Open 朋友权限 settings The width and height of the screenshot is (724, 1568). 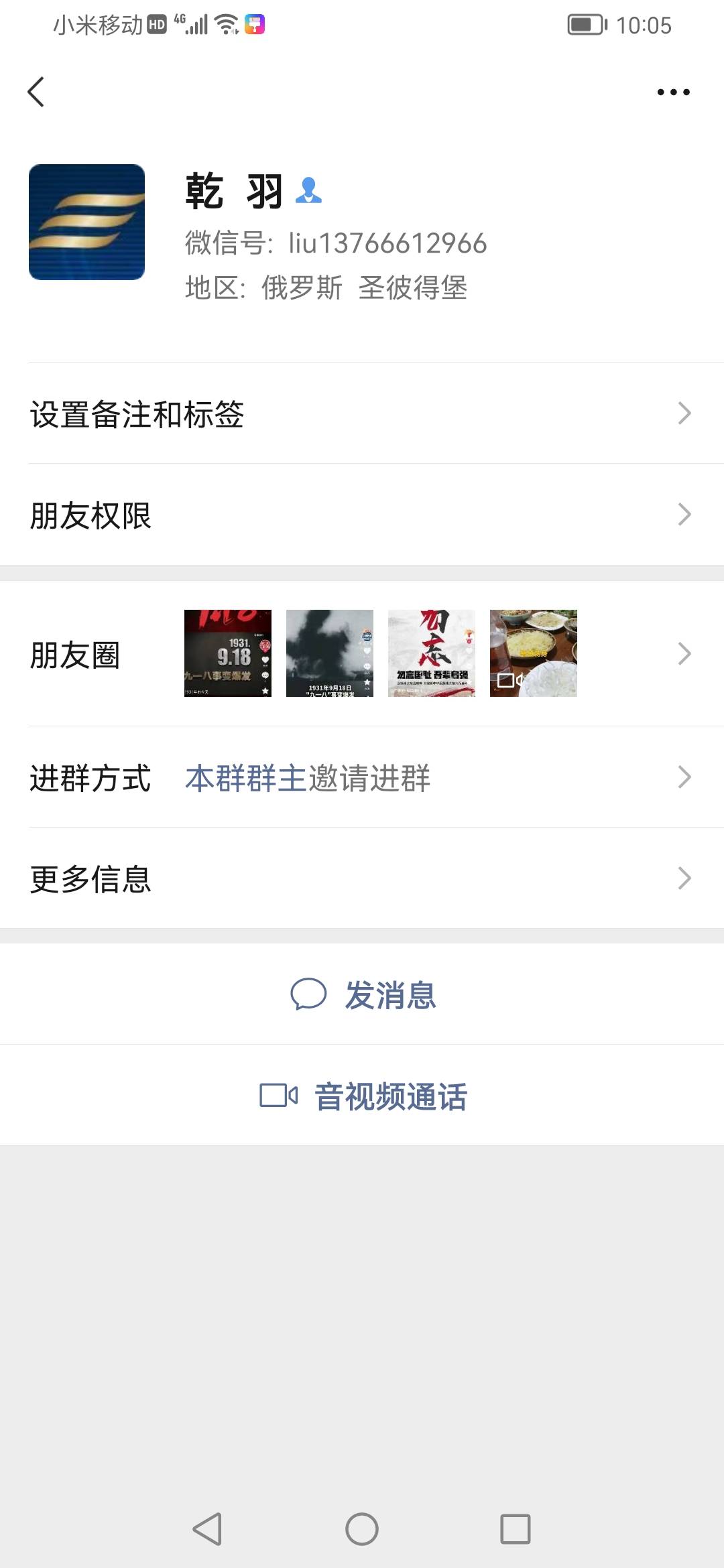click(362, 515)
